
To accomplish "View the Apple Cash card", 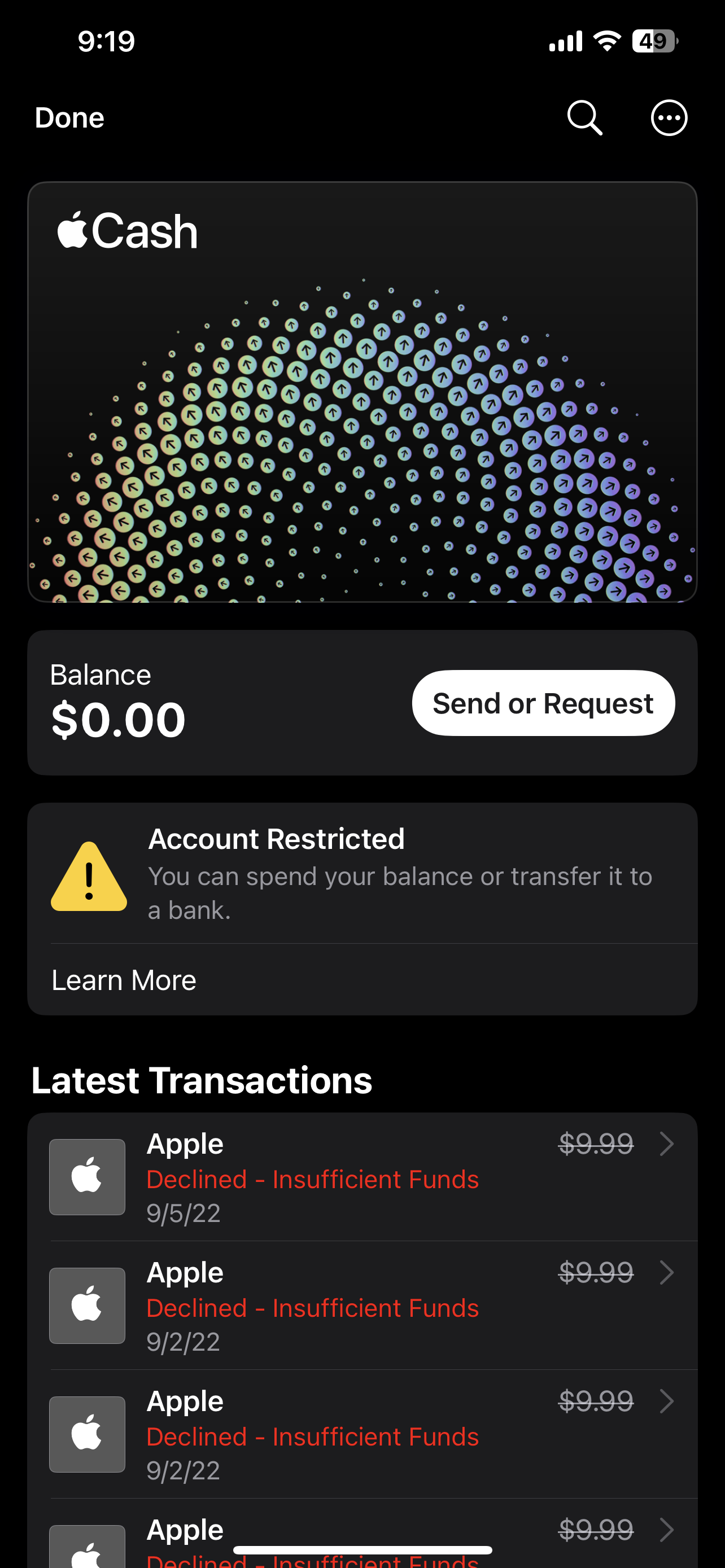I will (x=362, y=392).
